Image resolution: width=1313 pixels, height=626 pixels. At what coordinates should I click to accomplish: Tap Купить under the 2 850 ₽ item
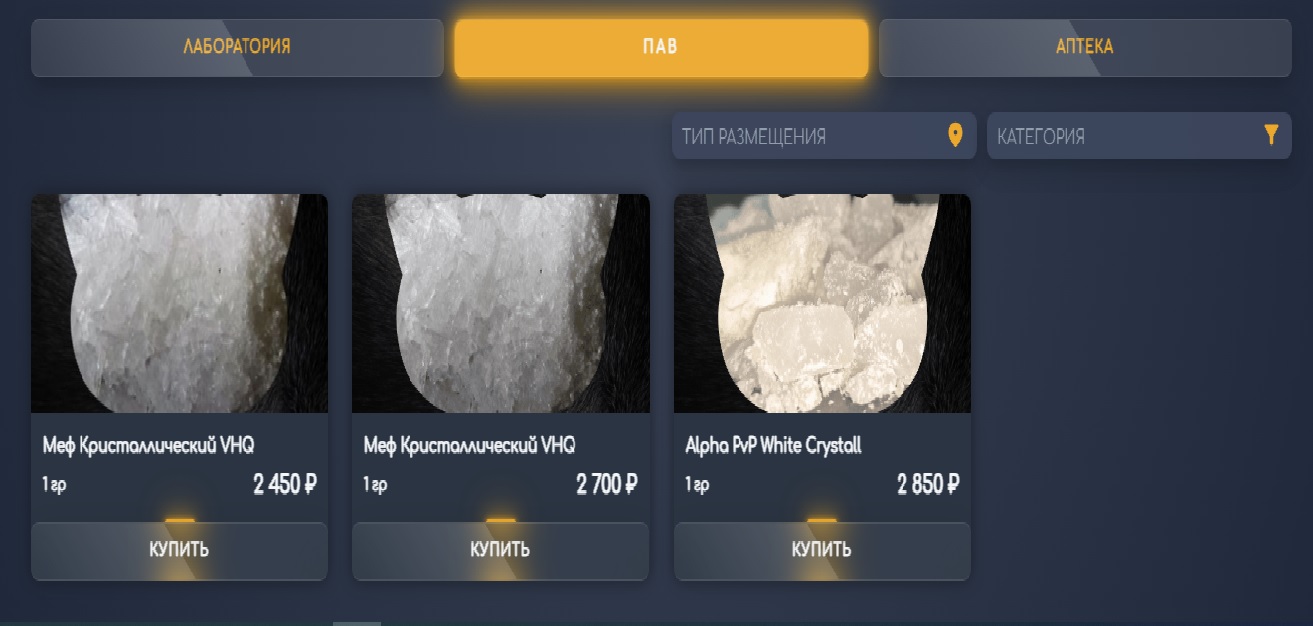click(822, 550)
